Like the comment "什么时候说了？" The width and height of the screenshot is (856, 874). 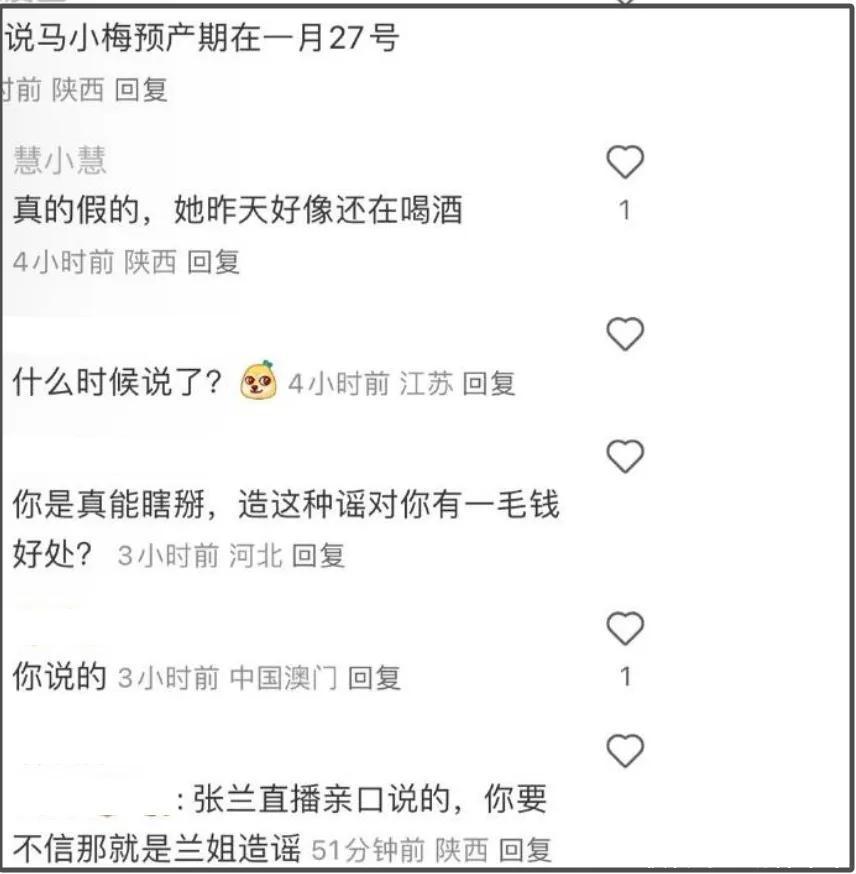[625, 334]
